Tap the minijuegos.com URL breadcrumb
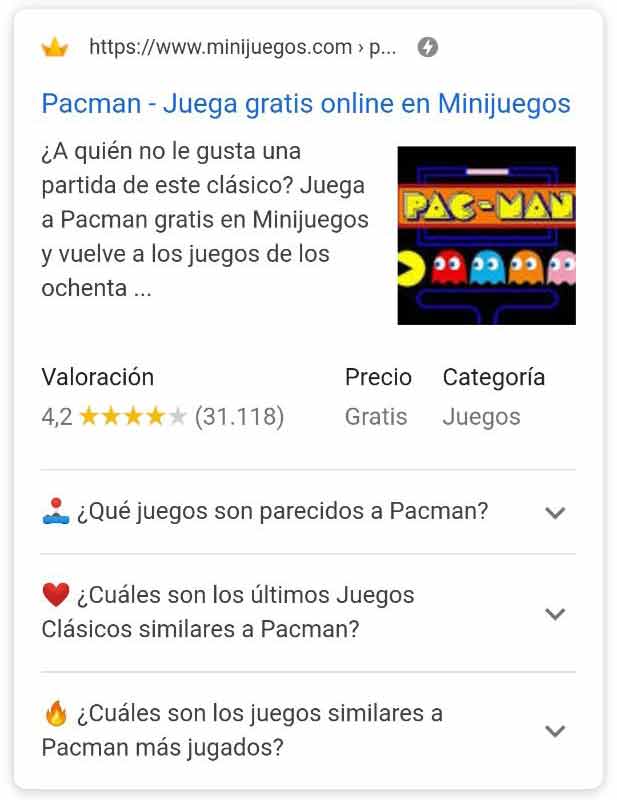The height and width of the screenshot is (800, 617). (x=242, y=47)
